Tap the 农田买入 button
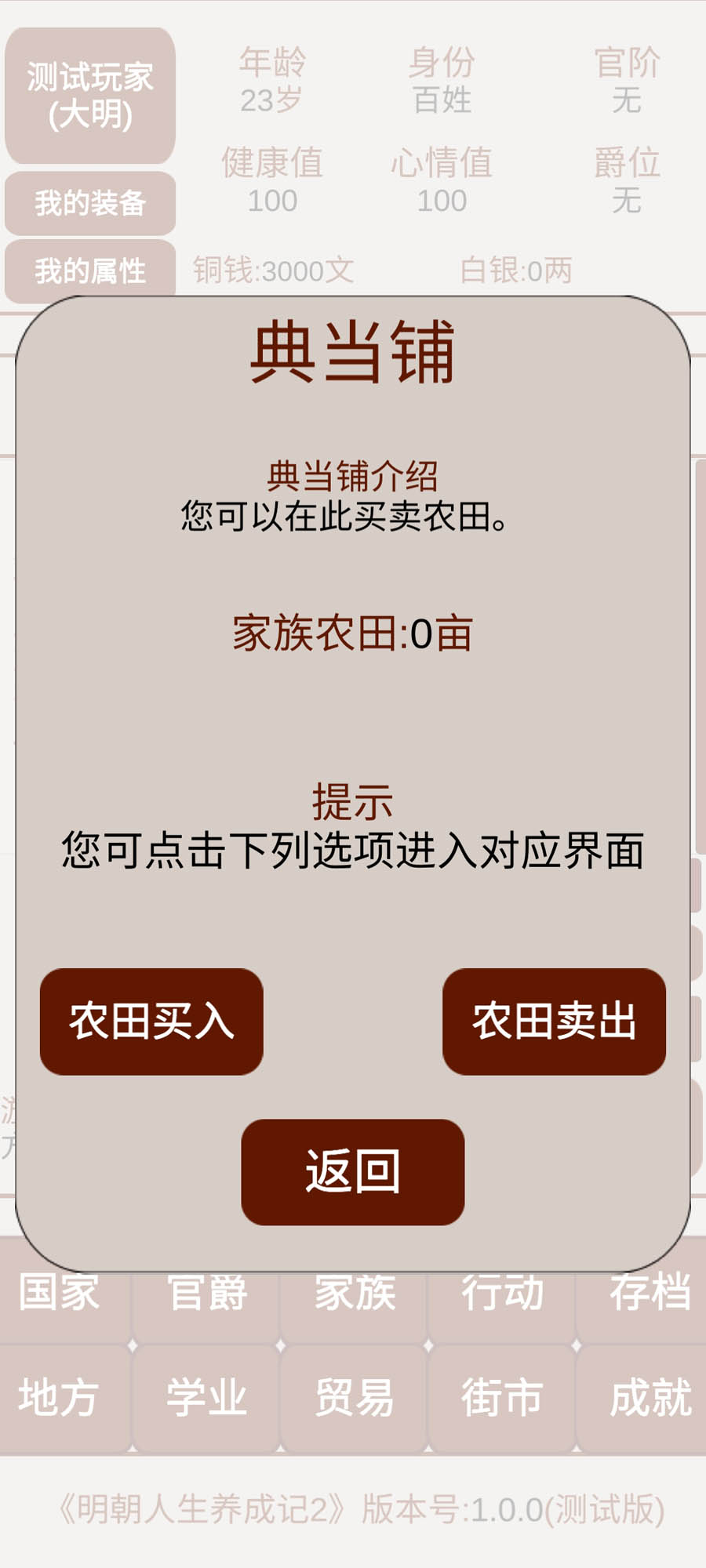 click(151, 1022)
